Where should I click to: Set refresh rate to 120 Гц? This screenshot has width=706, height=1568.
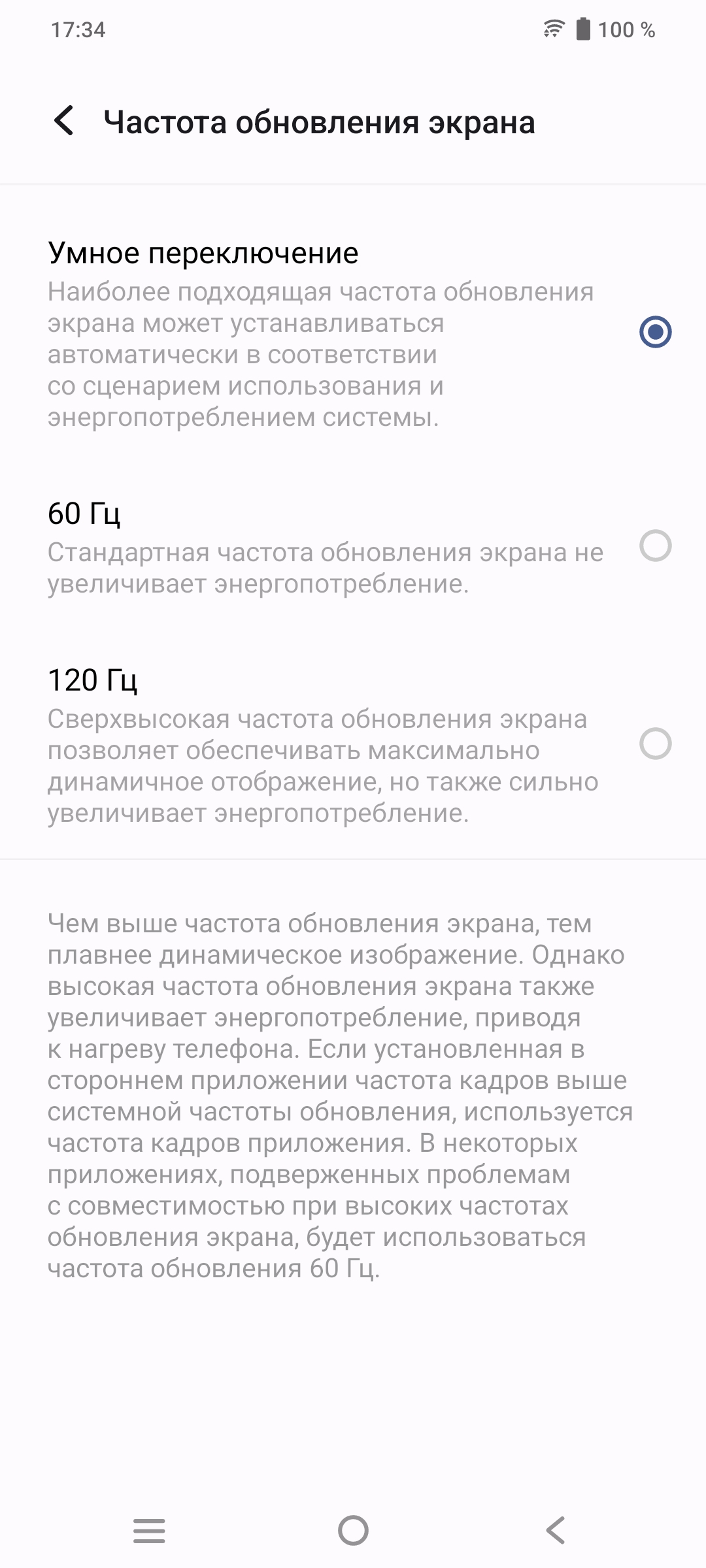(655, 744)
